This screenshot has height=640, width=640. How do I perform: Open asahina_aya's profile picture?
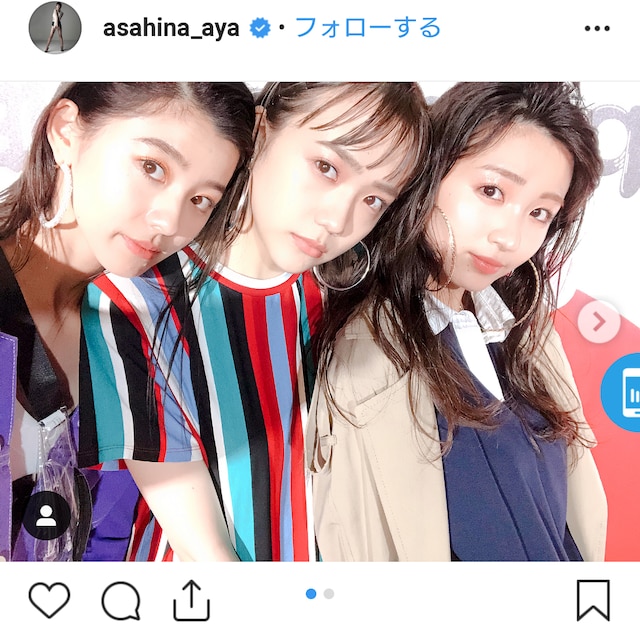55,27
